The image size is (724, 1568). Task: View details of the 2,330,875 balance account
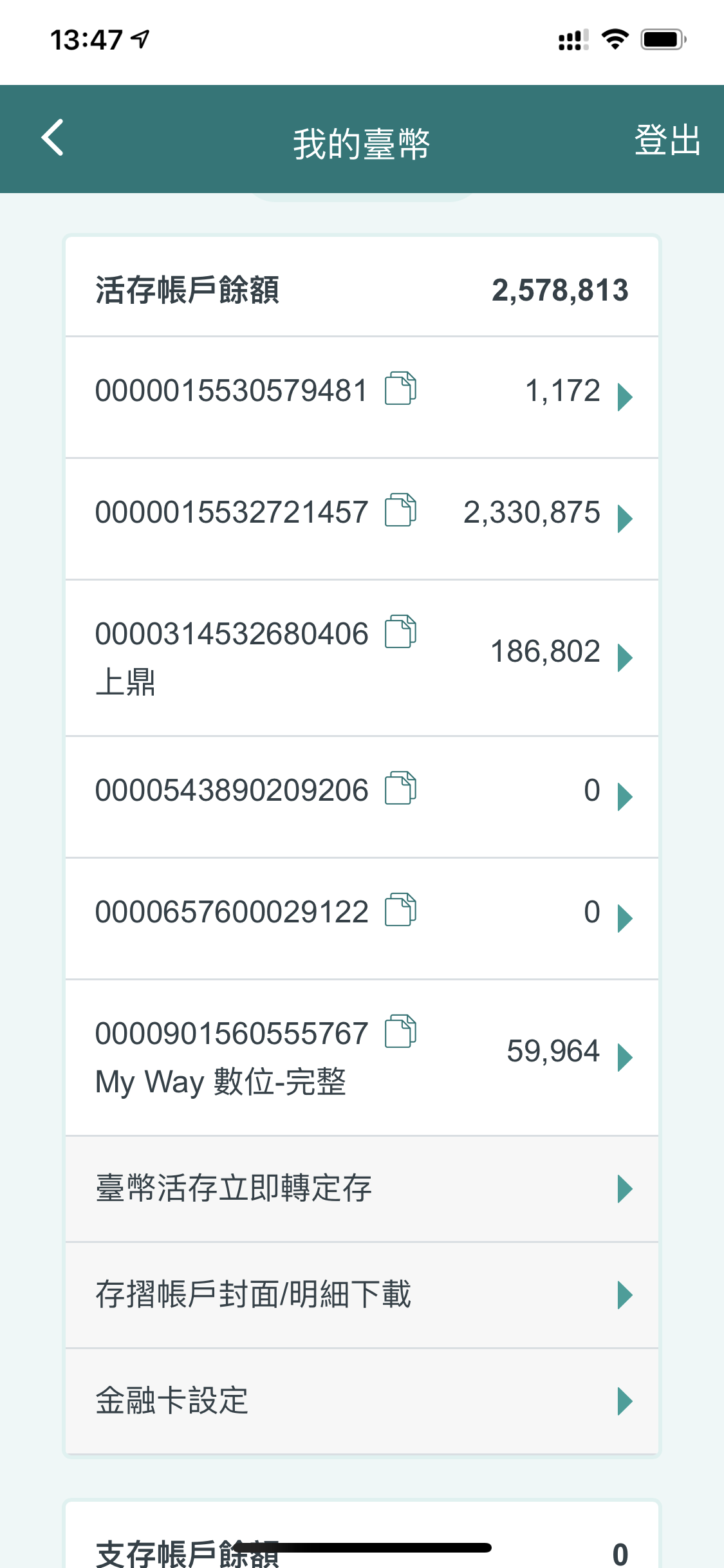[x=624, y=518]
